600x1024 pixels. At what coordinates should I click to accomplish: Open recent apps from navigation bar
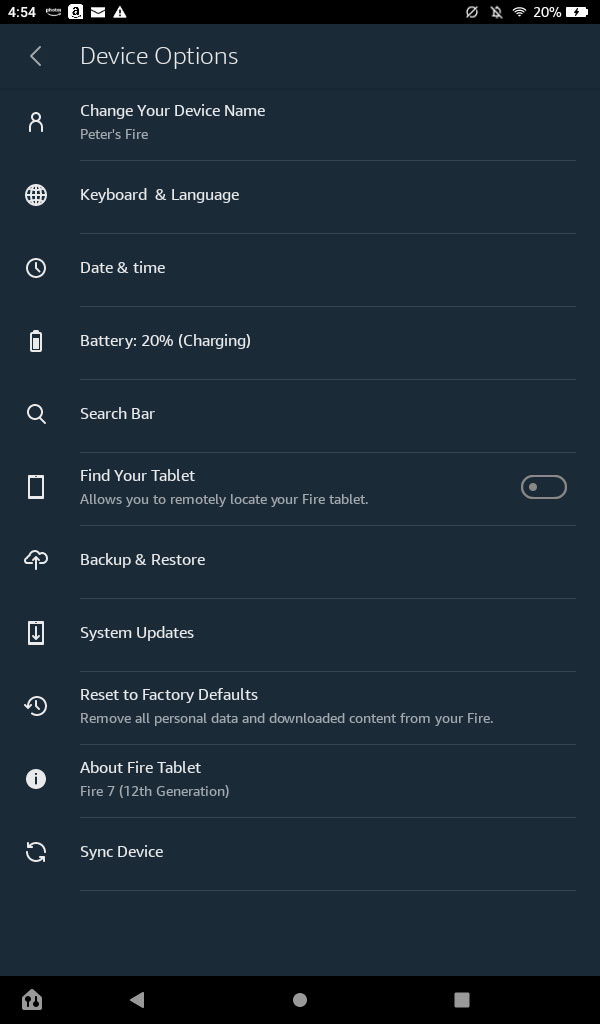point(461,1000)
